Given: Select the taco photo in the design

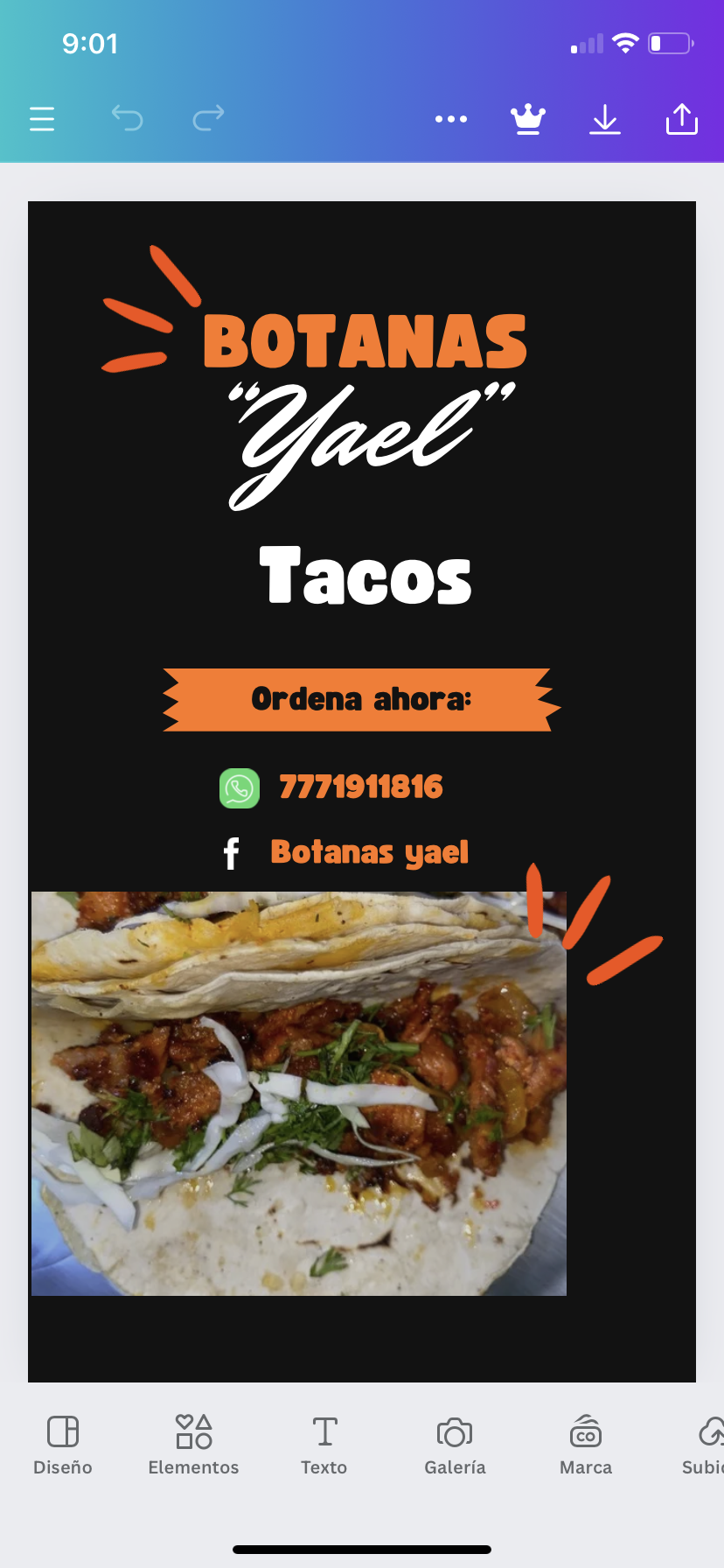Looking at the screenshot, I should point(299,1094).
